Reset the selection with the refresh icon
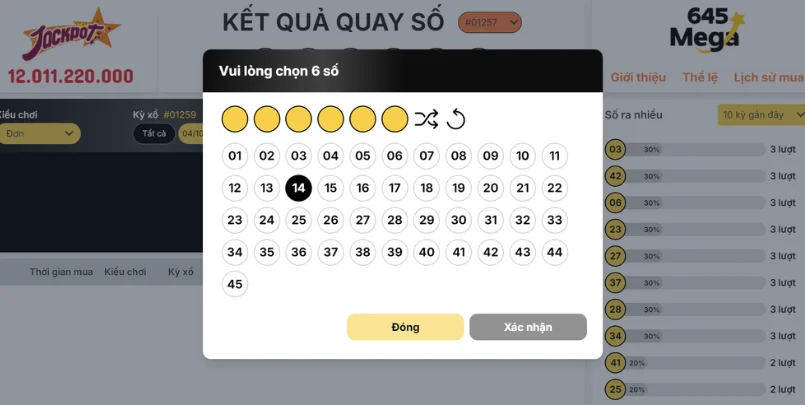 tap(456, 120)
